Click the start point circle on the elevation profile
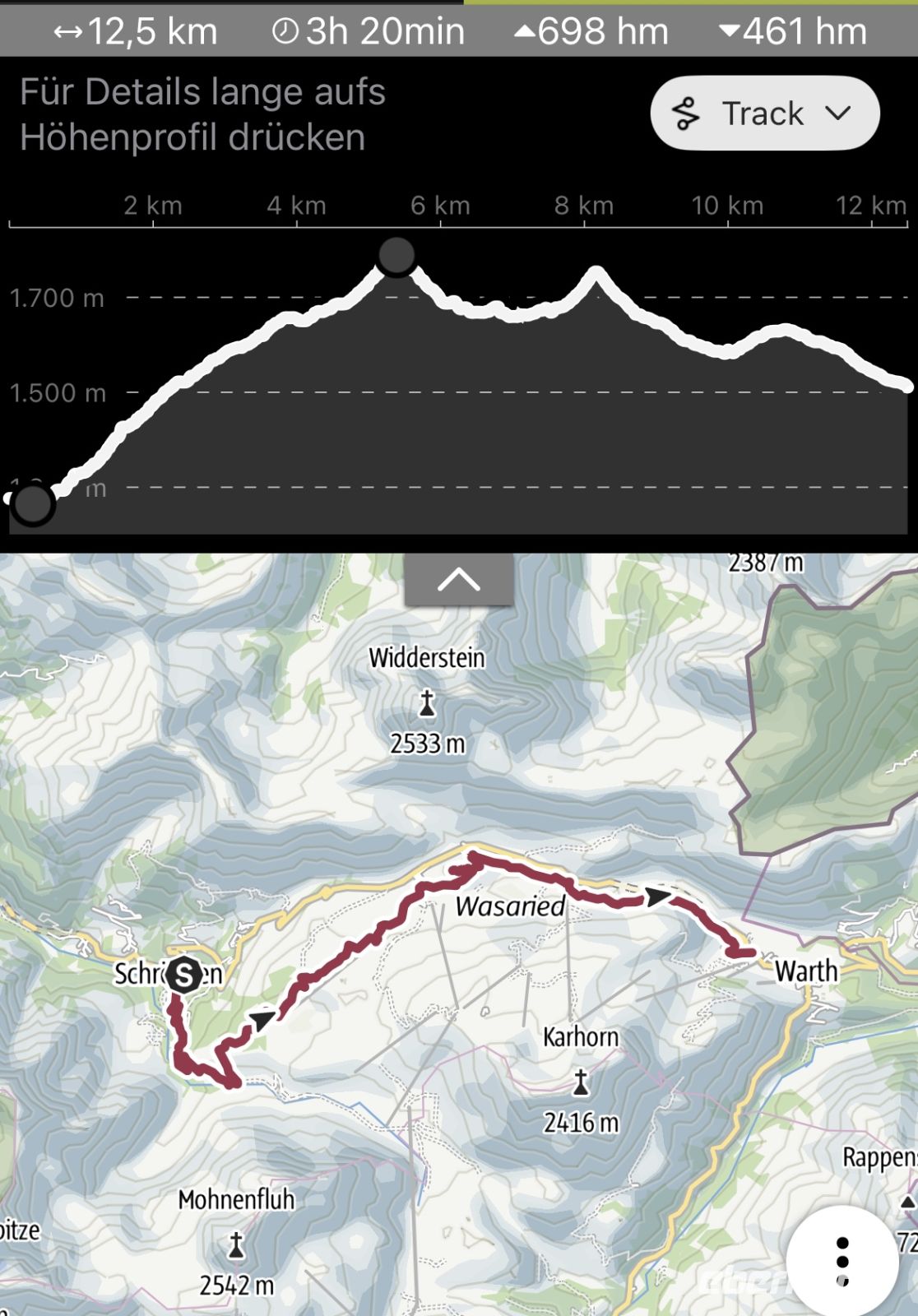This screenshot has width=918, height=1316. point(33,506)
